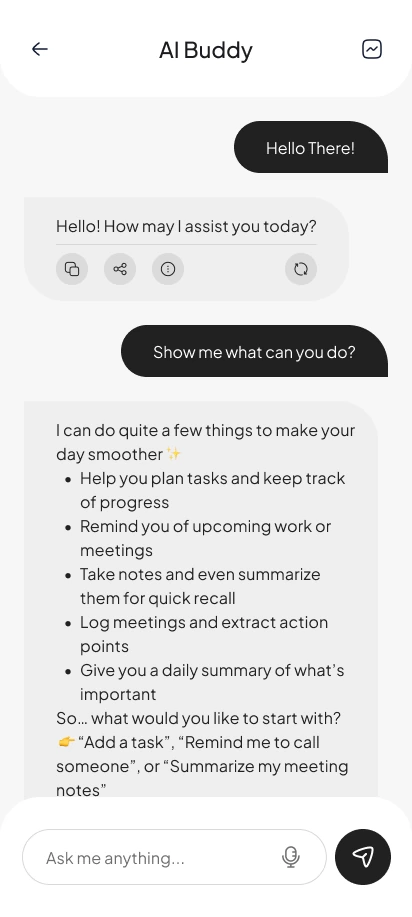Go back using the header arrow
The height and width of the screenshot is (917, 412).
pos(40,49)
